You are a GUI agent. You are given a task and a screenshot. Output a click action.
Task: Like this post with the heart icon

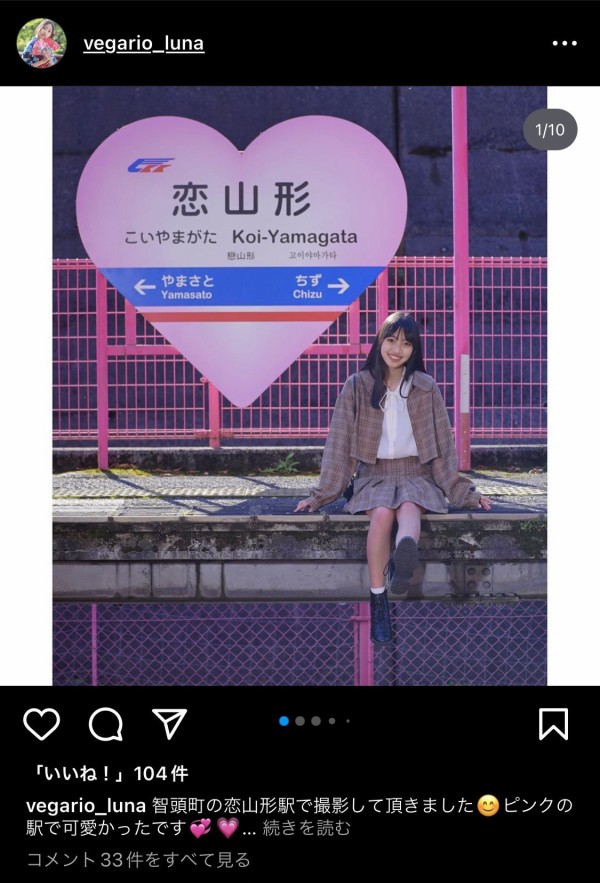point(41,723)
